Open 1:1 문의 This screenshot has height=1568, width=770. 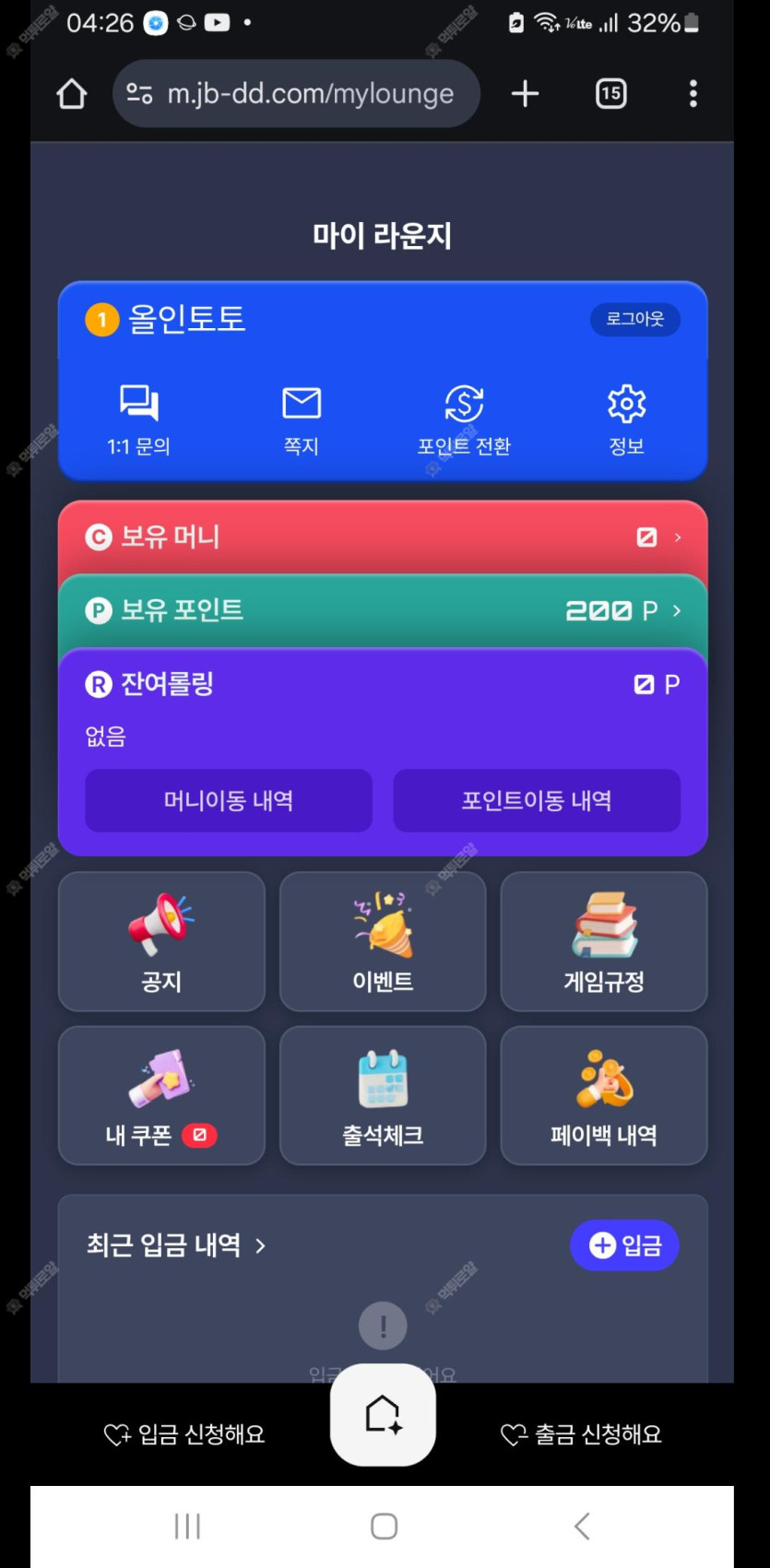(139, 420)
